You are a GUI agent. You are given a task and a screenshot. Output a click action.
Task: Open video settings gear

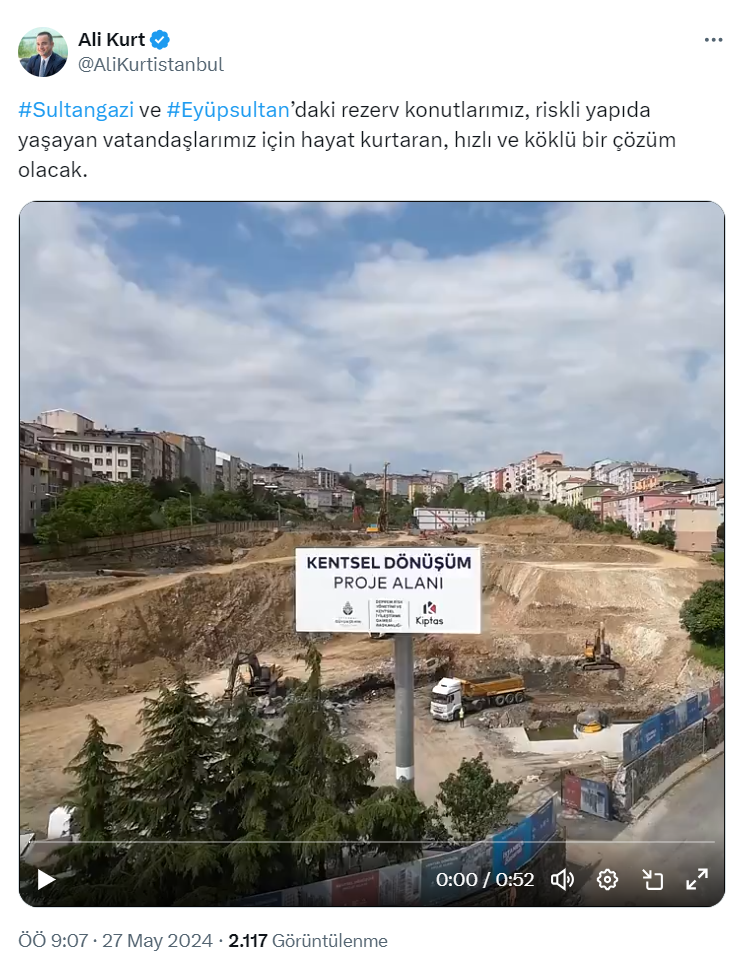pos(607,880)
